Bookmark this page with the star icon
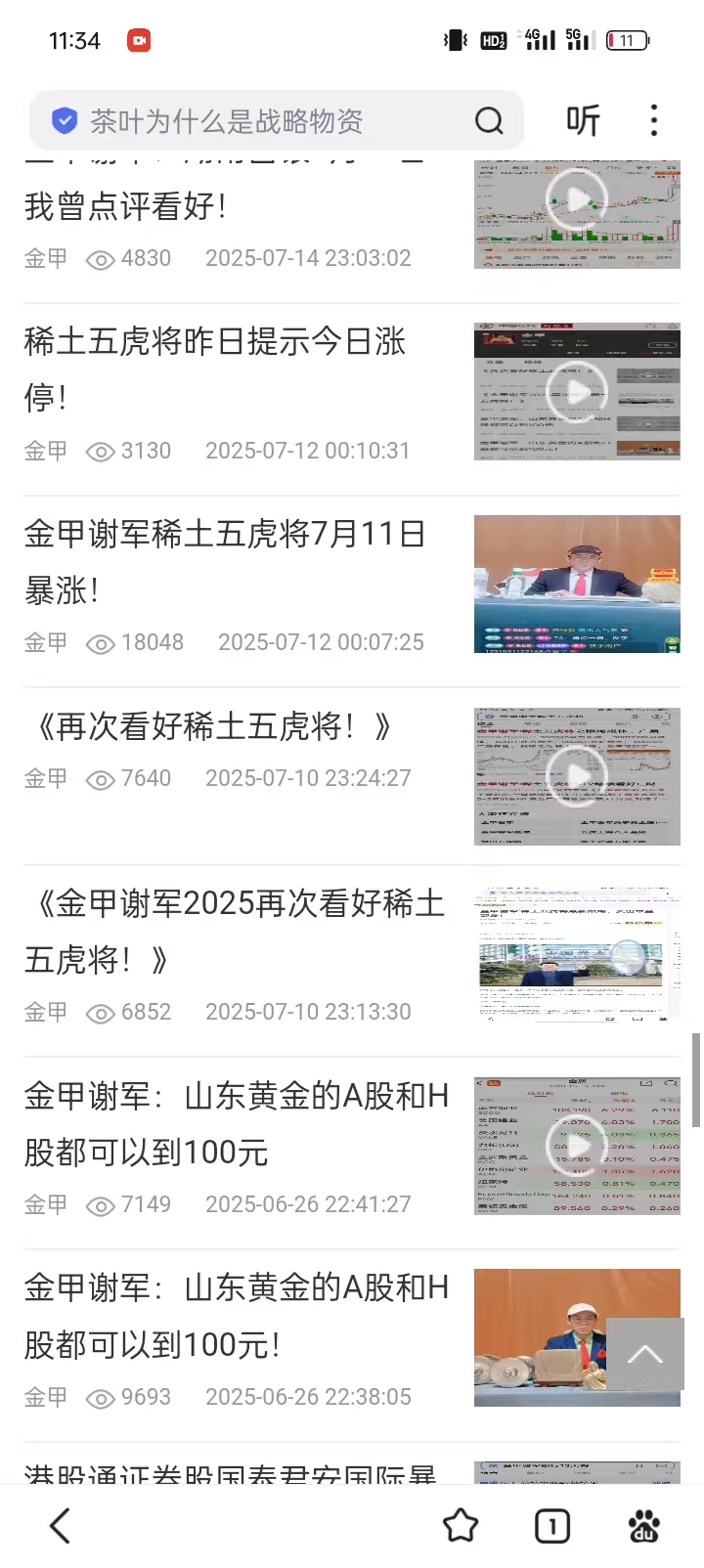 [461, 1525]
